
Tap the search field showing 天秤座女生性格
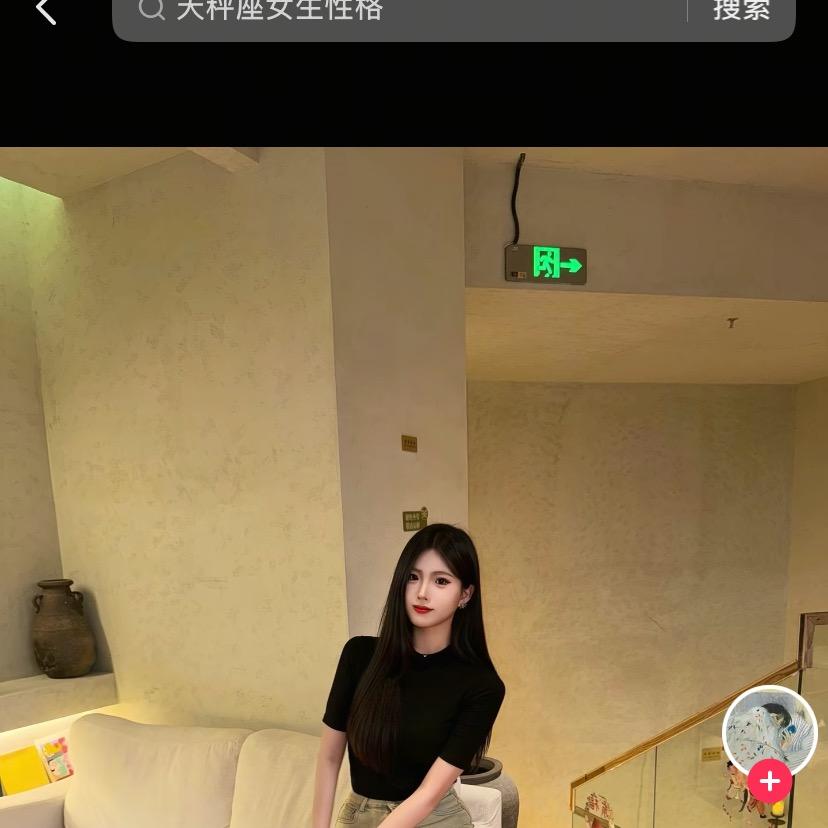point(400,12)
